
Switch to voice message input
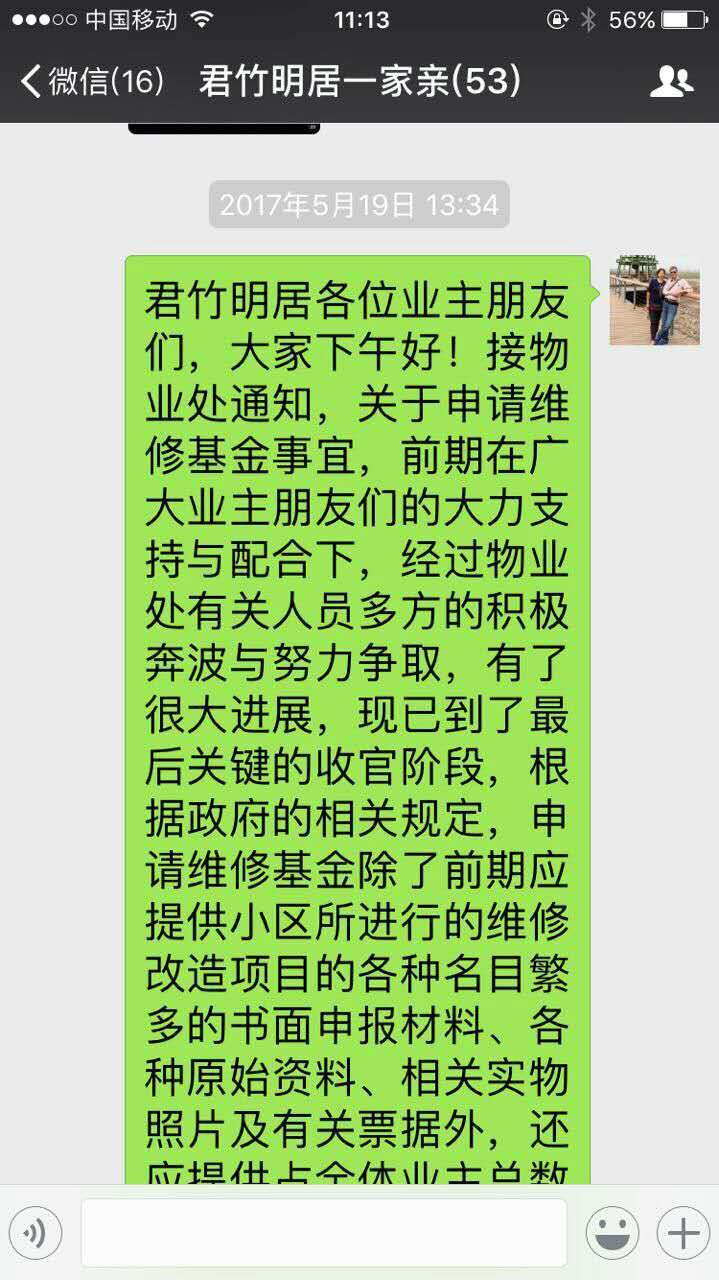[x=35, y=1233]
